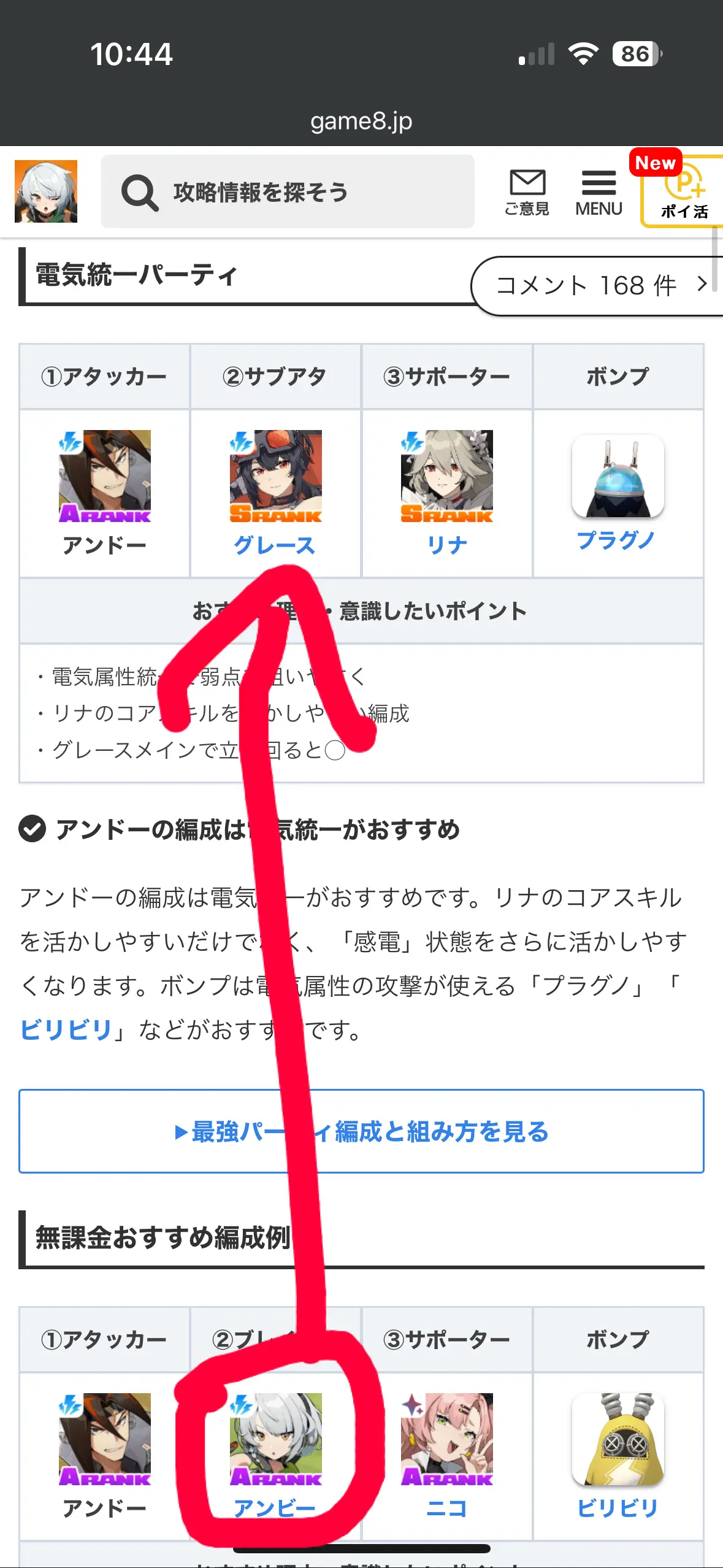723x1568 pixels.
Task: Open the MENU hamburger button
Action: pyautogui.click(x=599, y=193)
